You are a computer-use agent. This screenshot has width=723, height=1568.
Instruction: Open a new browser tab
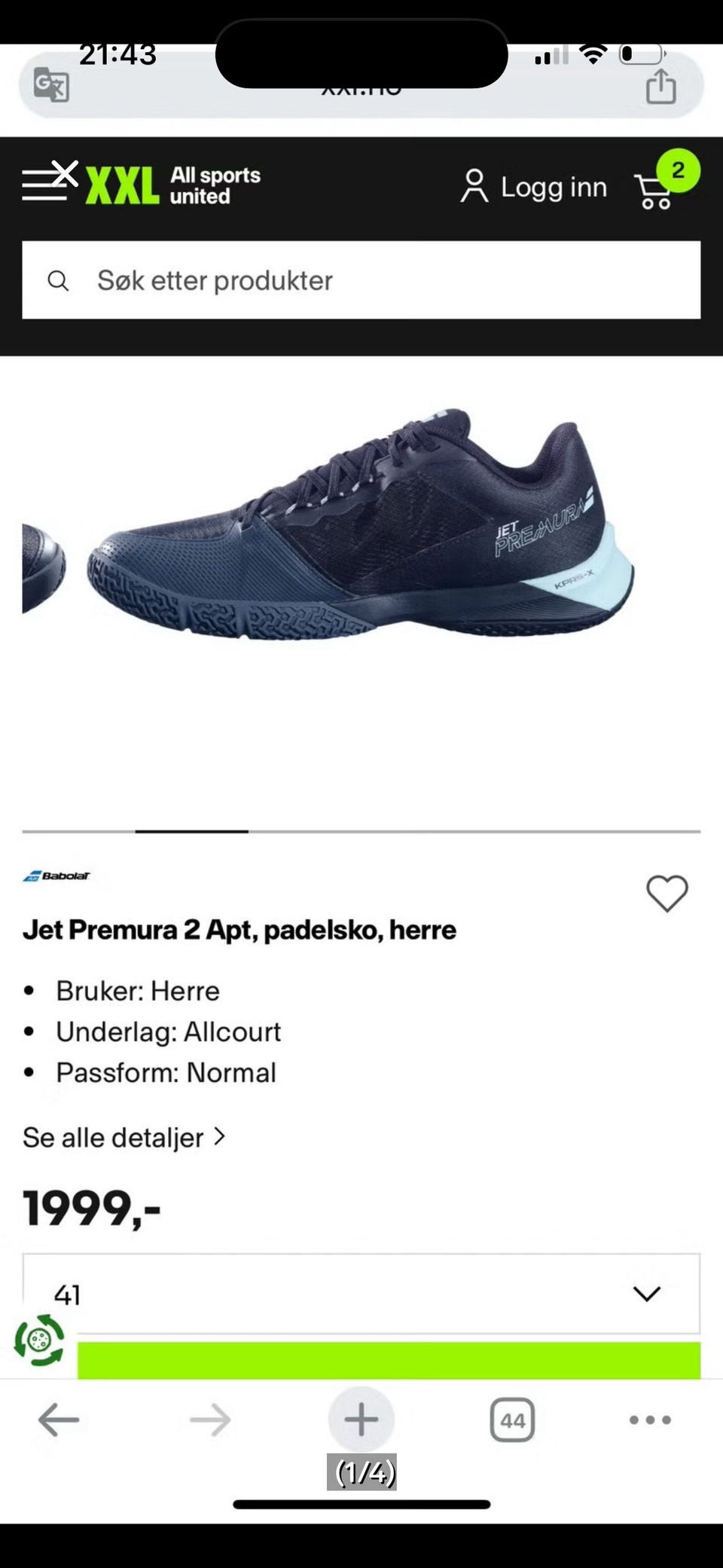pos(361,1420)
